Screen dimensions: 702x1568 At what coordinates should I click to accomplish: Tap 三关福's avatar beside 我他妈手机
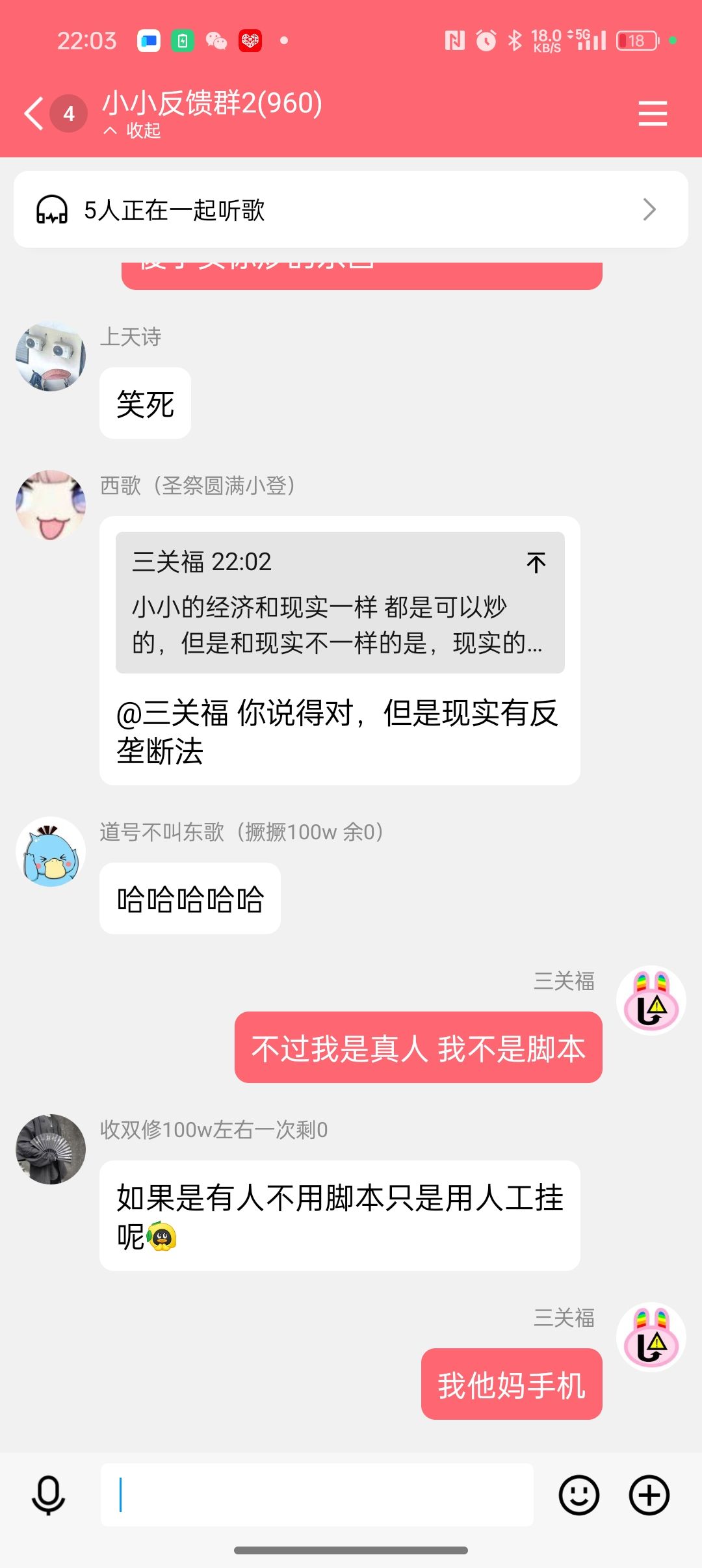point(651,1337)
